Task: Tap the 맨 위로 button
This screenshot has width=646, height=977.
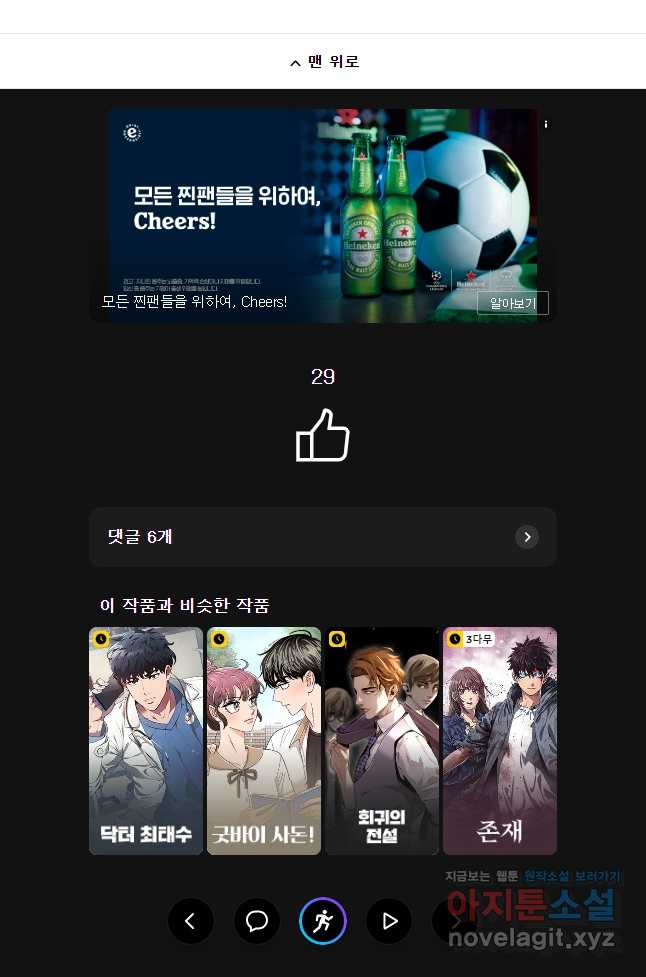Action: (x=323, y=62)
